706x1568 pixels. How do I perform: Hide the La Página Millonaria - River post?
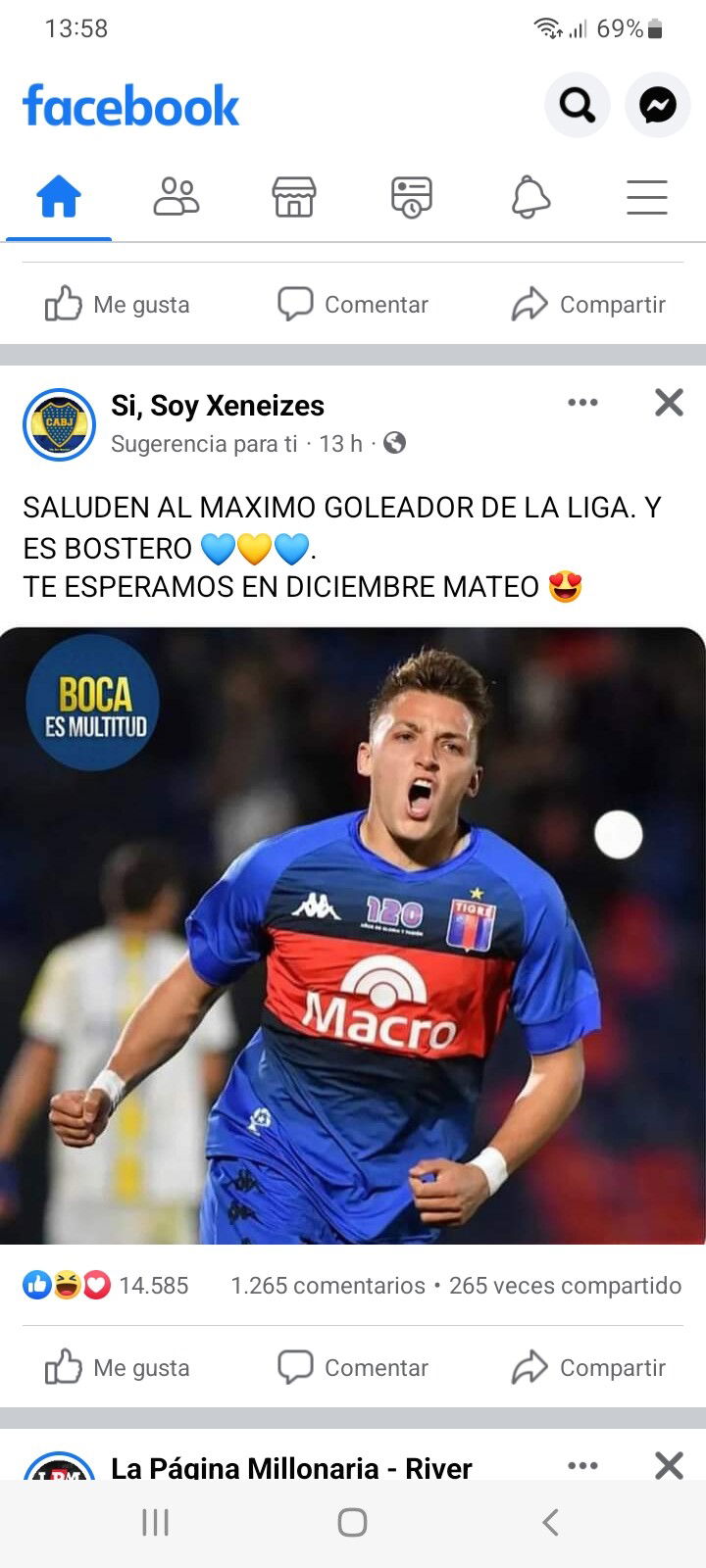click(x=669, y=1465)
